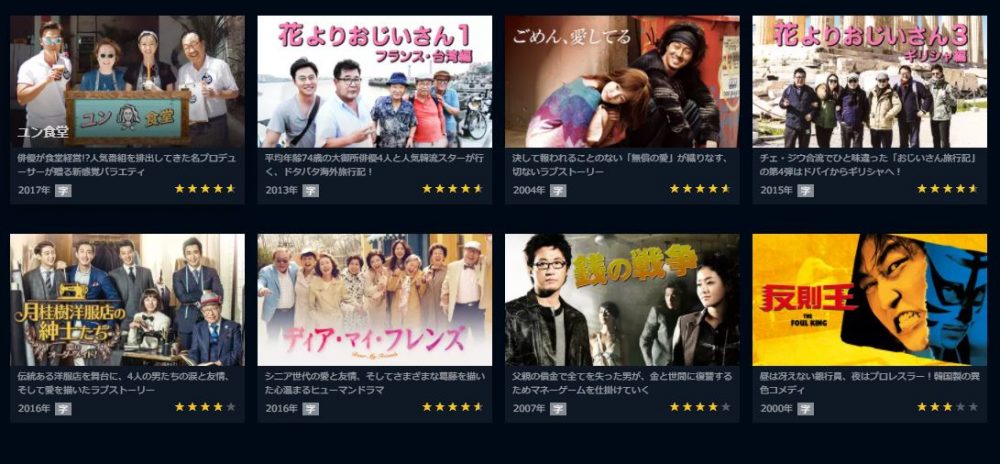Open the 反則王 movie card

(x=869, y=300)
